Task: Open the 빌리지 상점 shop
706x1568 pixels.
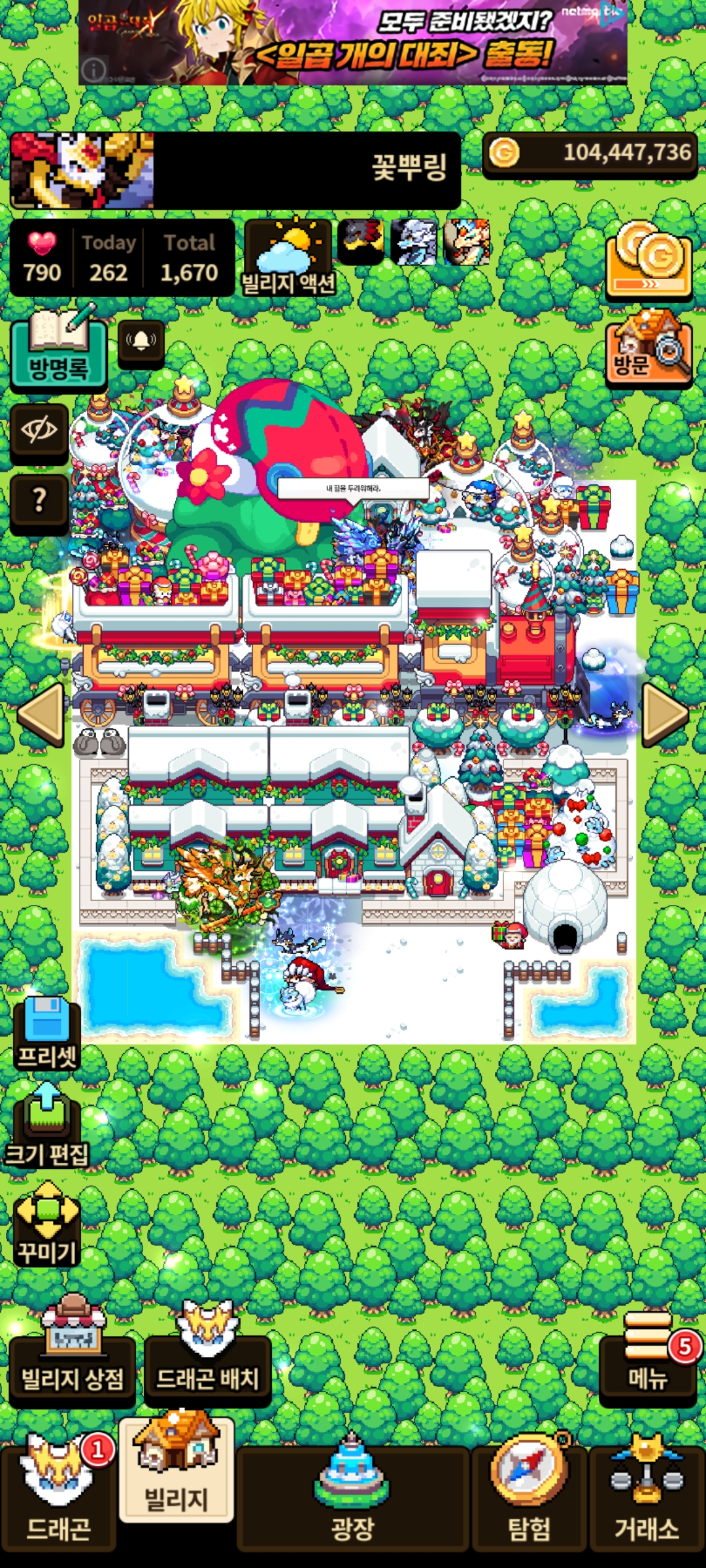Action: point(72,1352)
